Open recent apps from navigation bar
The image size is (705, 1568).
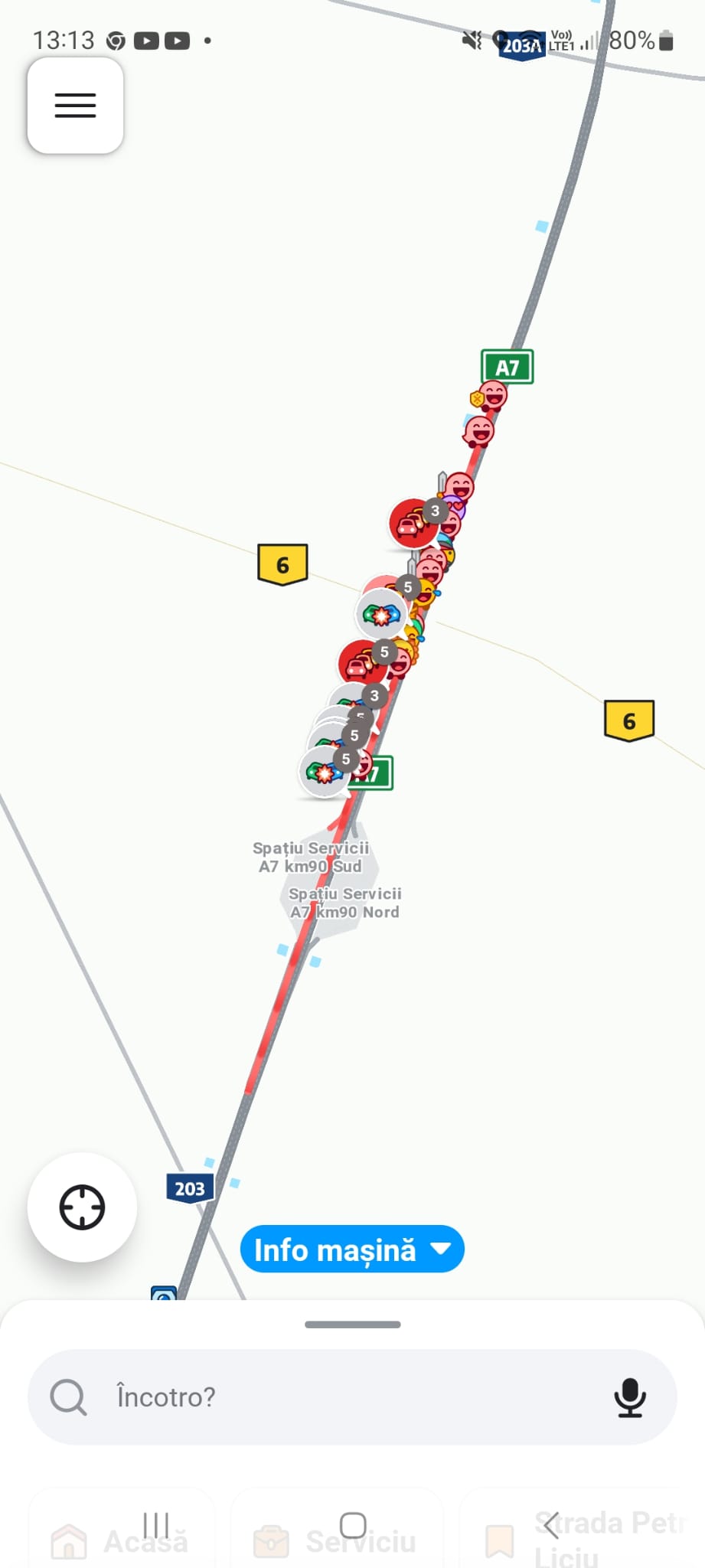pos(156,1525)
